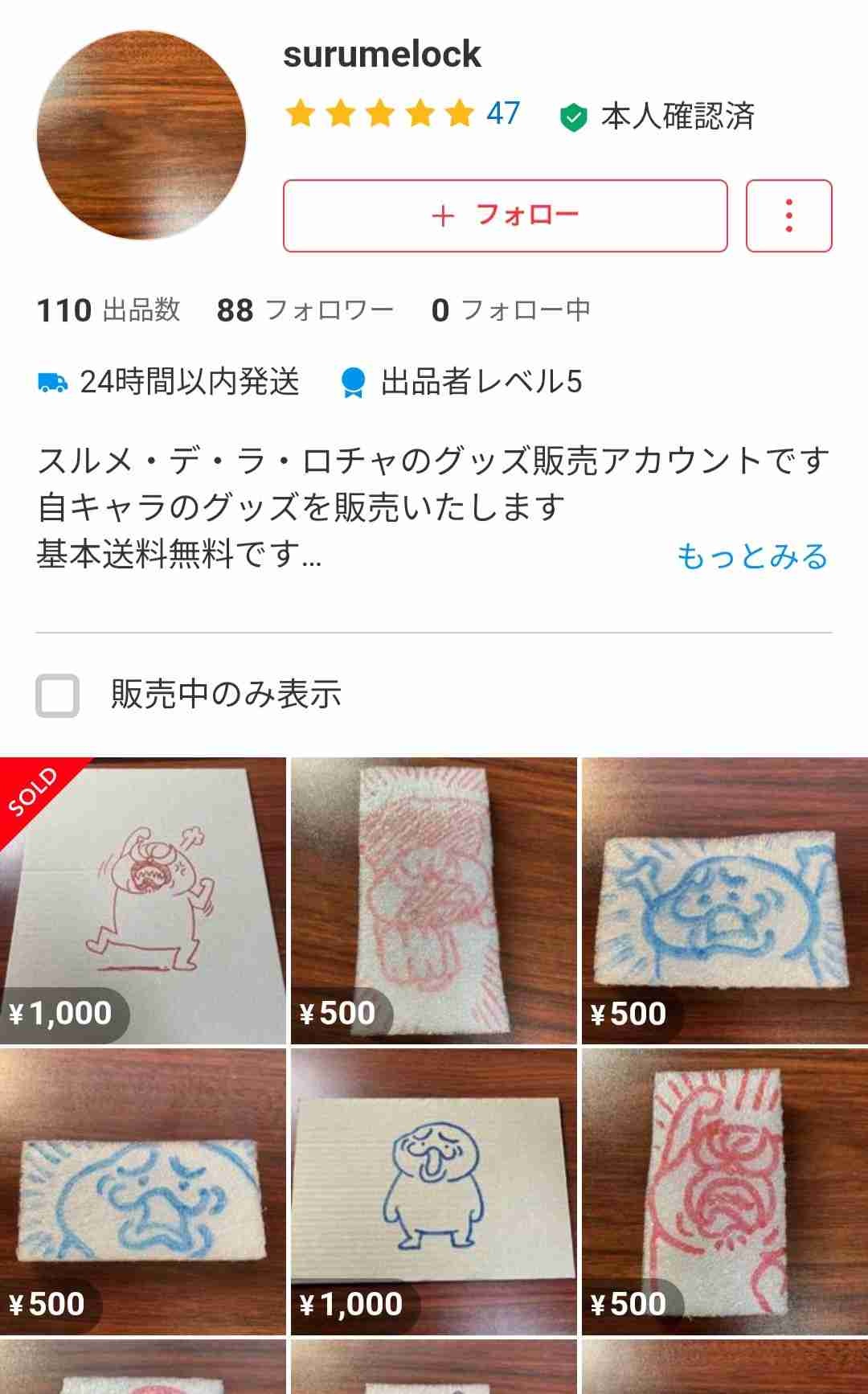
Task: Open the 47 star ratings
Action: 403,114
